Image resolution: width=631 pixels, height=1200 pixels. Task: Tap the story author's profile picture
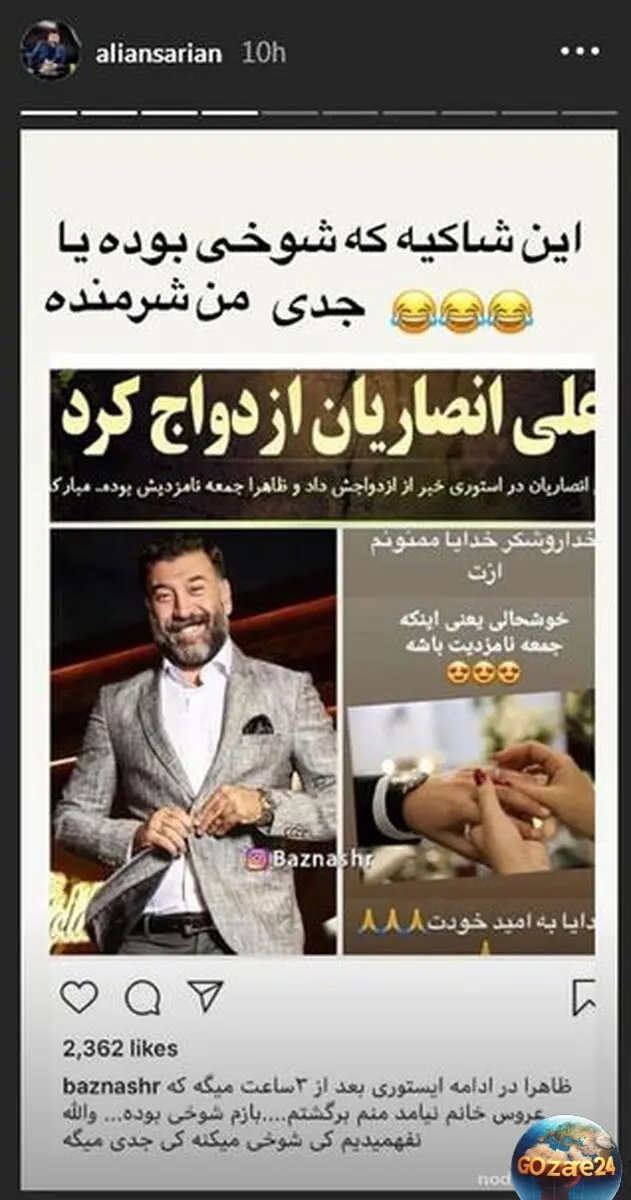pyautogui.click(x=49, y=51)
